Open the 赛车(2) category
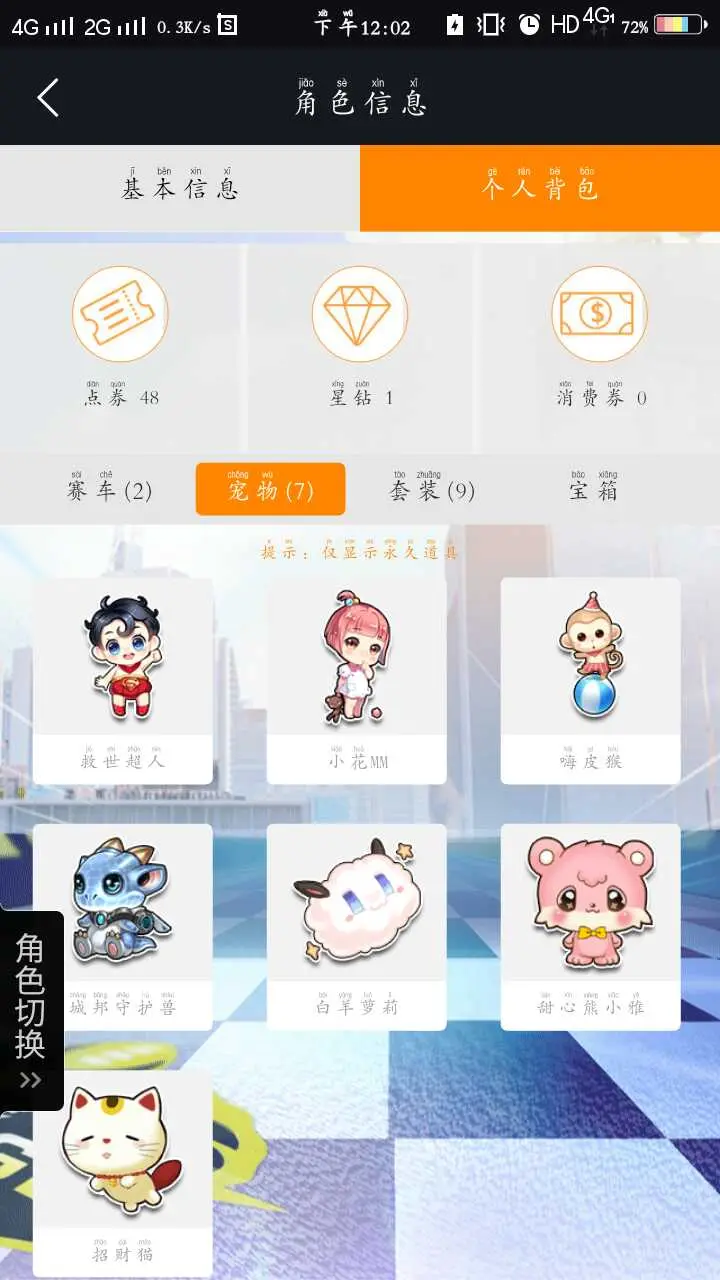 click(x=110, y=489)
